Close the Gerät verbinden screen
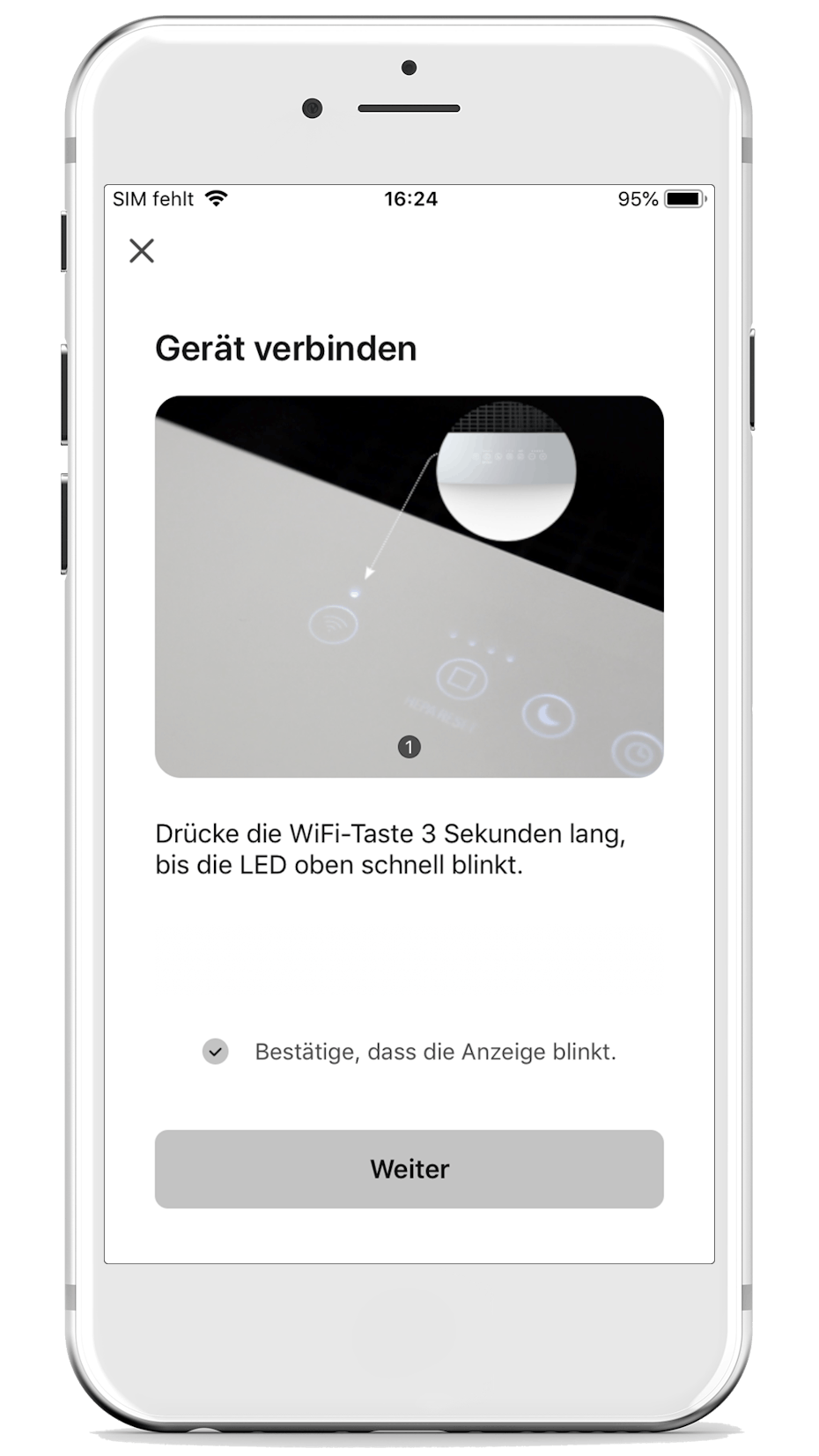This screenshot has height=1456, width=819. (x=142, y=251)
